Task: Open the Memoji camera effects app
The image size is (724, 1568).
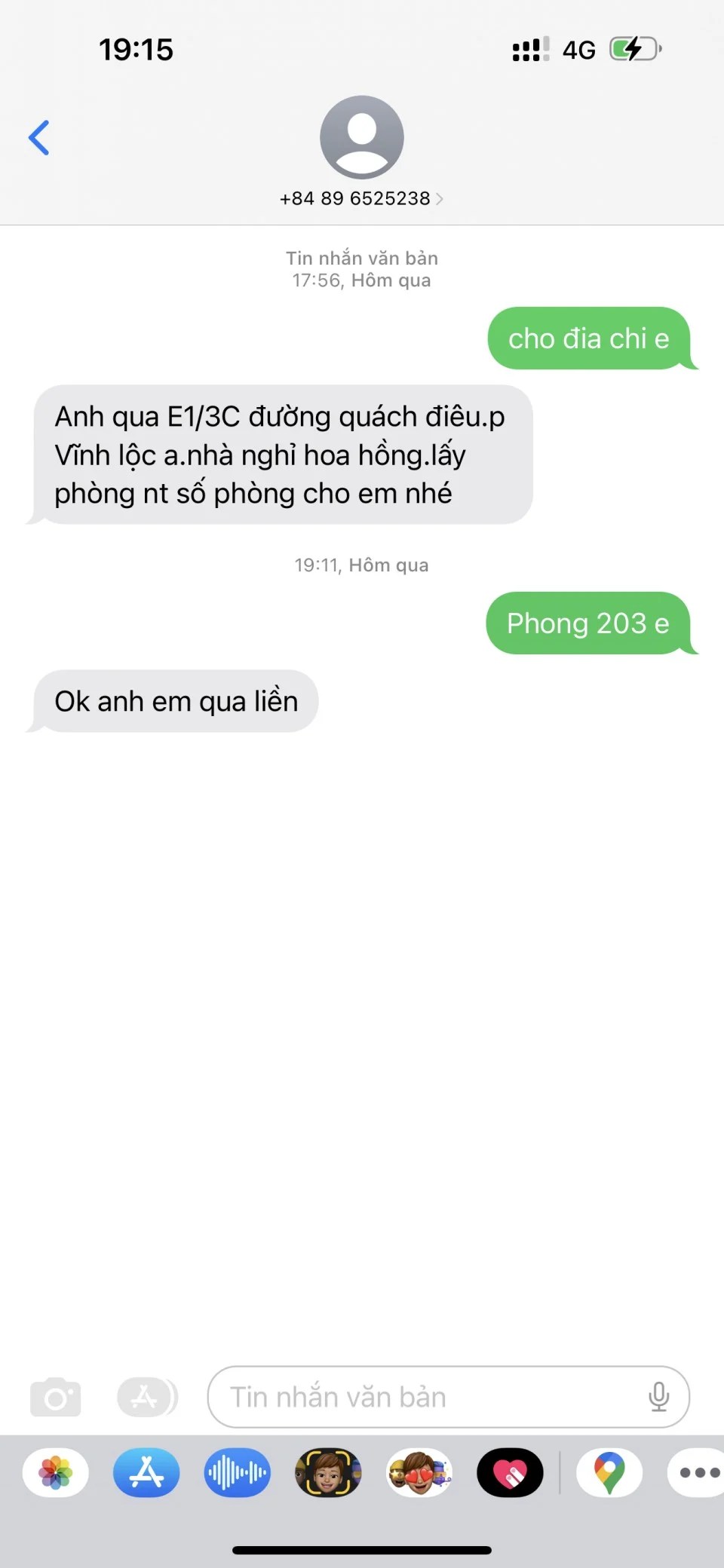Action: click(328, 1472)
